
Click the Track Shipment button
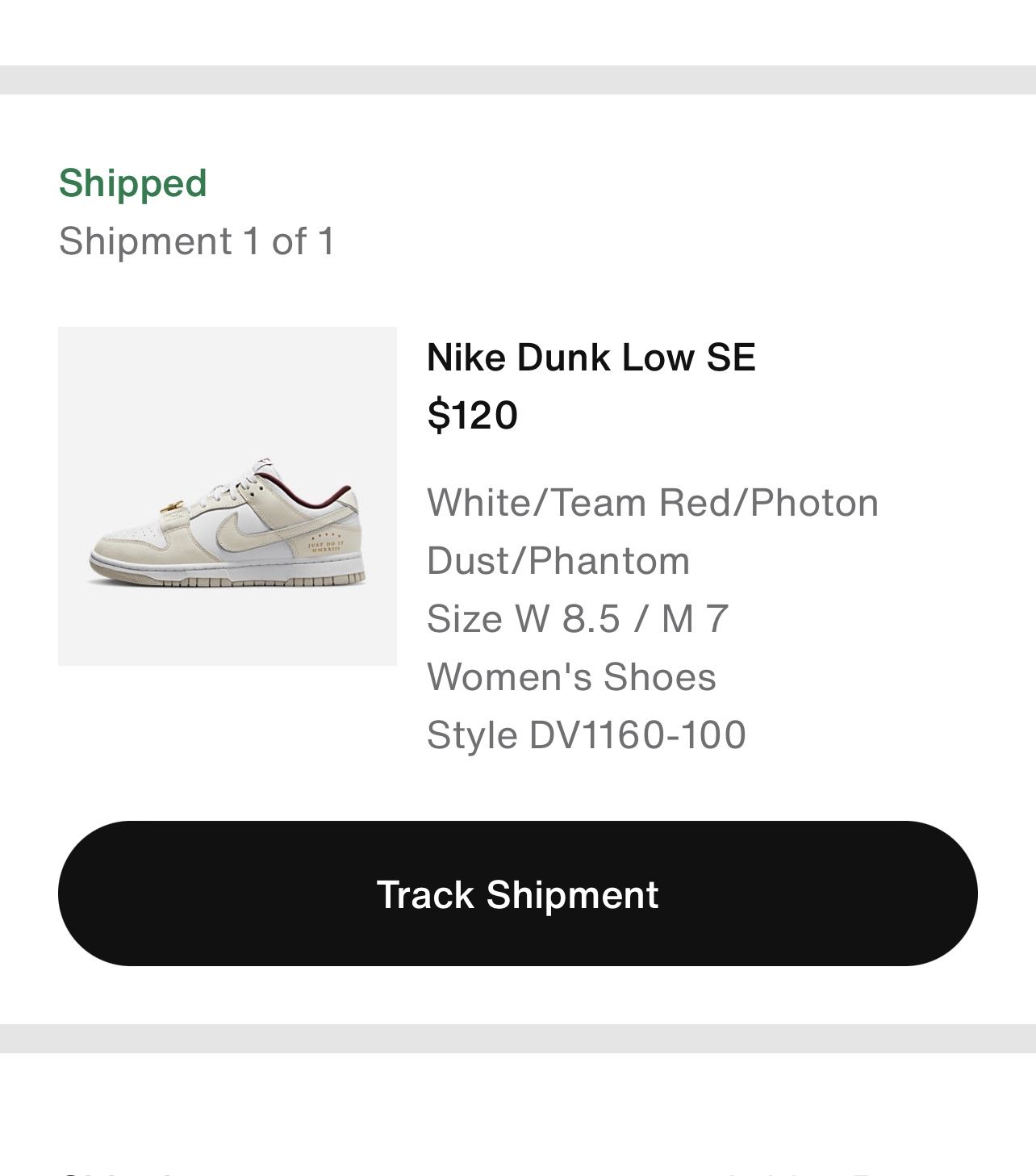[518, 895]
